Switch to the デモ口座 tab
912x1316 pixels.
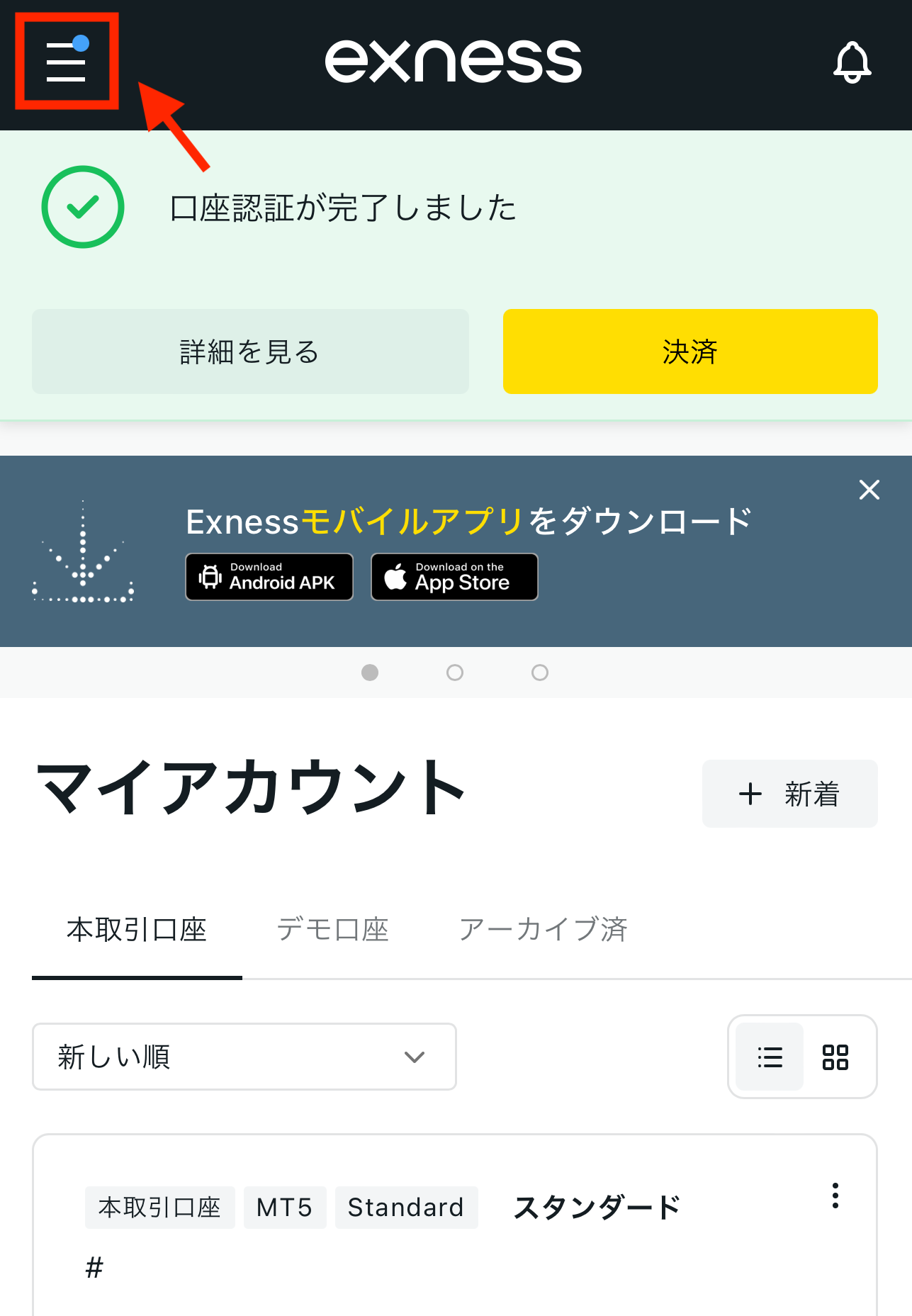click(x=332, y=930)
